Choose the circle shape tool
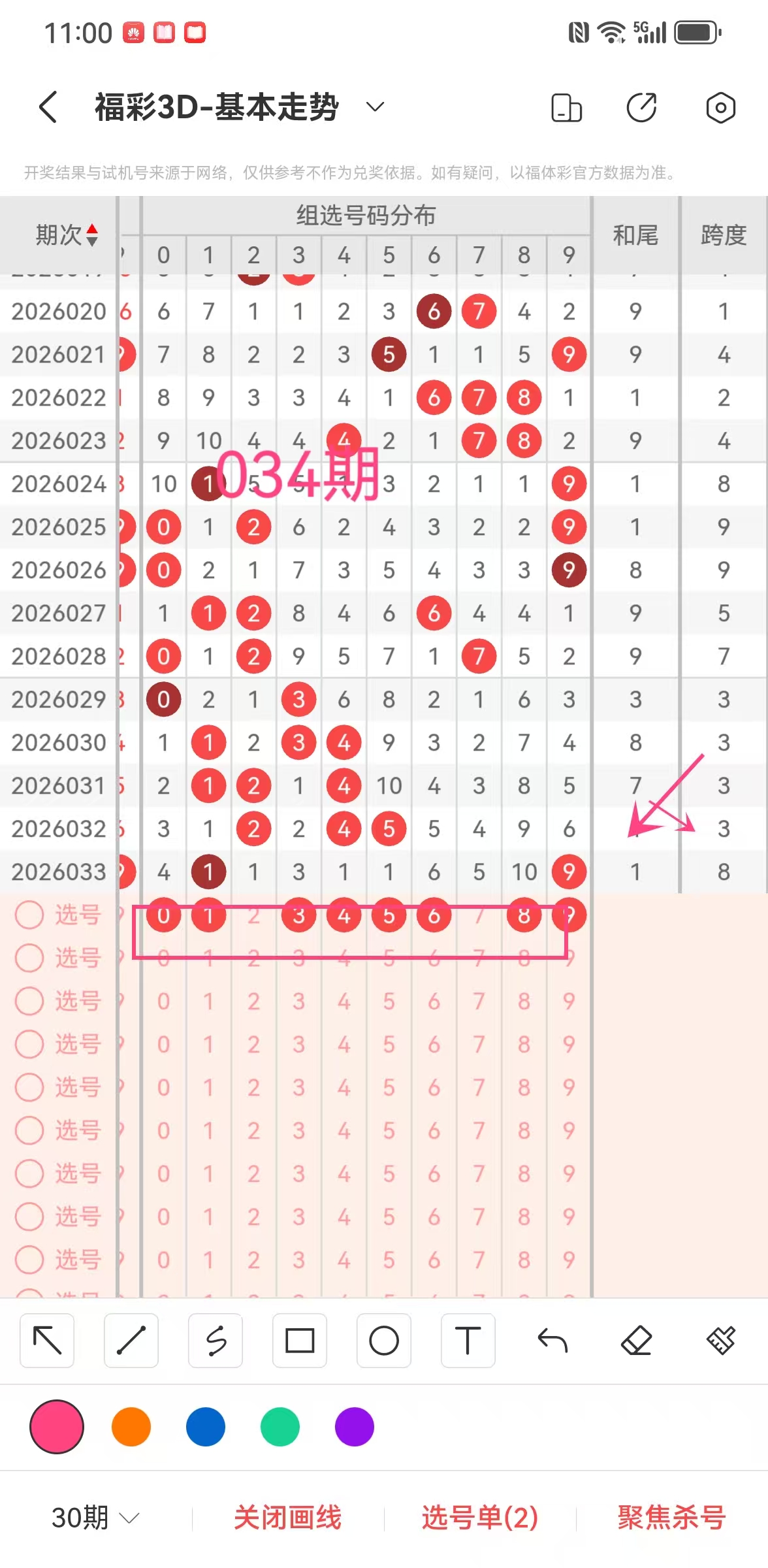Image resolution: width=768 pixels, height=1568 pixels. [x=384, y=1341]
